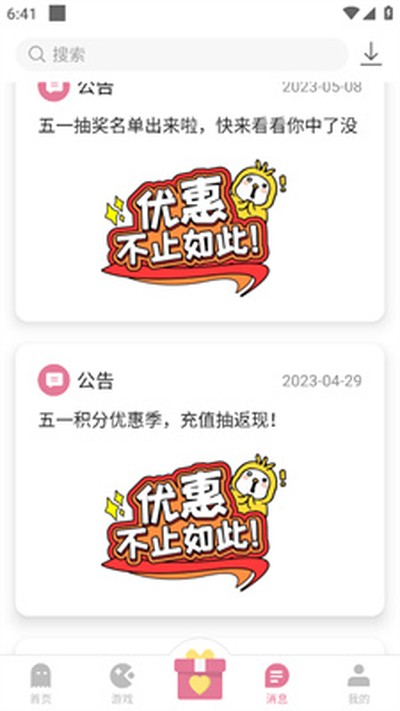The width and height of the screenshot is (400, 711).
Task: Switch to the 首页 tab
Action: pyautogui.click(x=41, y=684)
